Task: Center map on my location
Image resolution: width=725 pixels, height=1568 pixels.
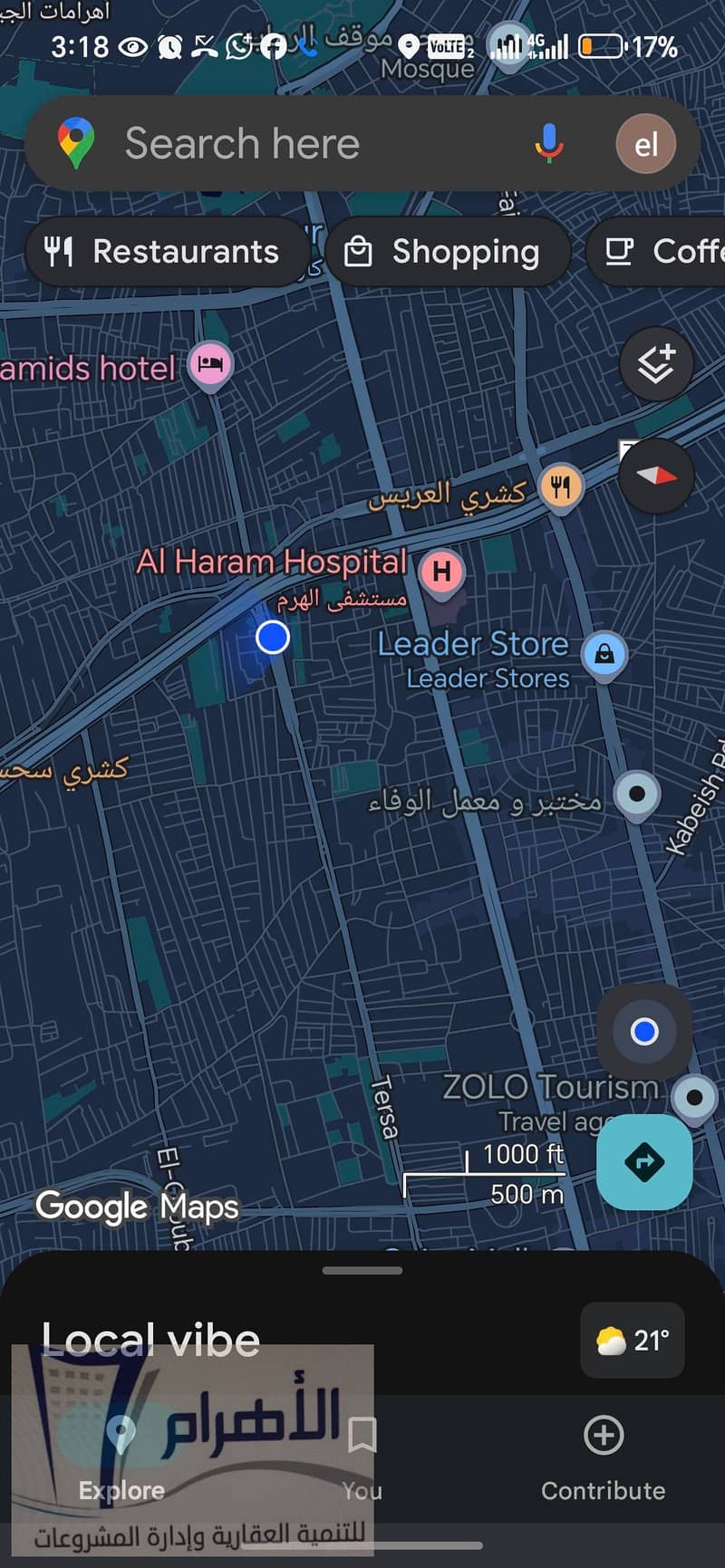Action: (644, 1031)
